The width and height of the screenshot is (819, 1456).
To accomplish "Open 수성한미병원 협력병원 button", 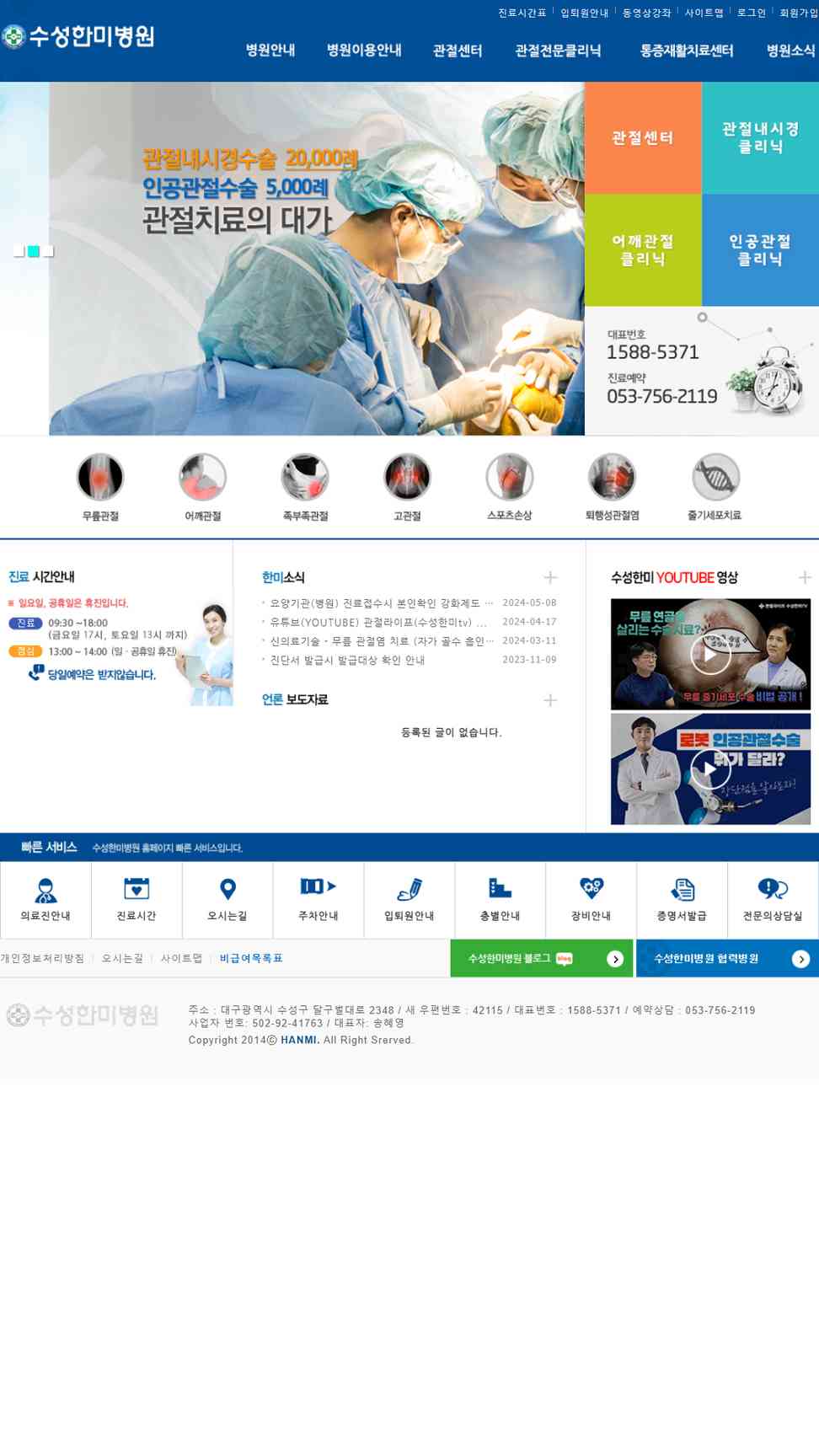I will [x=727, y=959].
